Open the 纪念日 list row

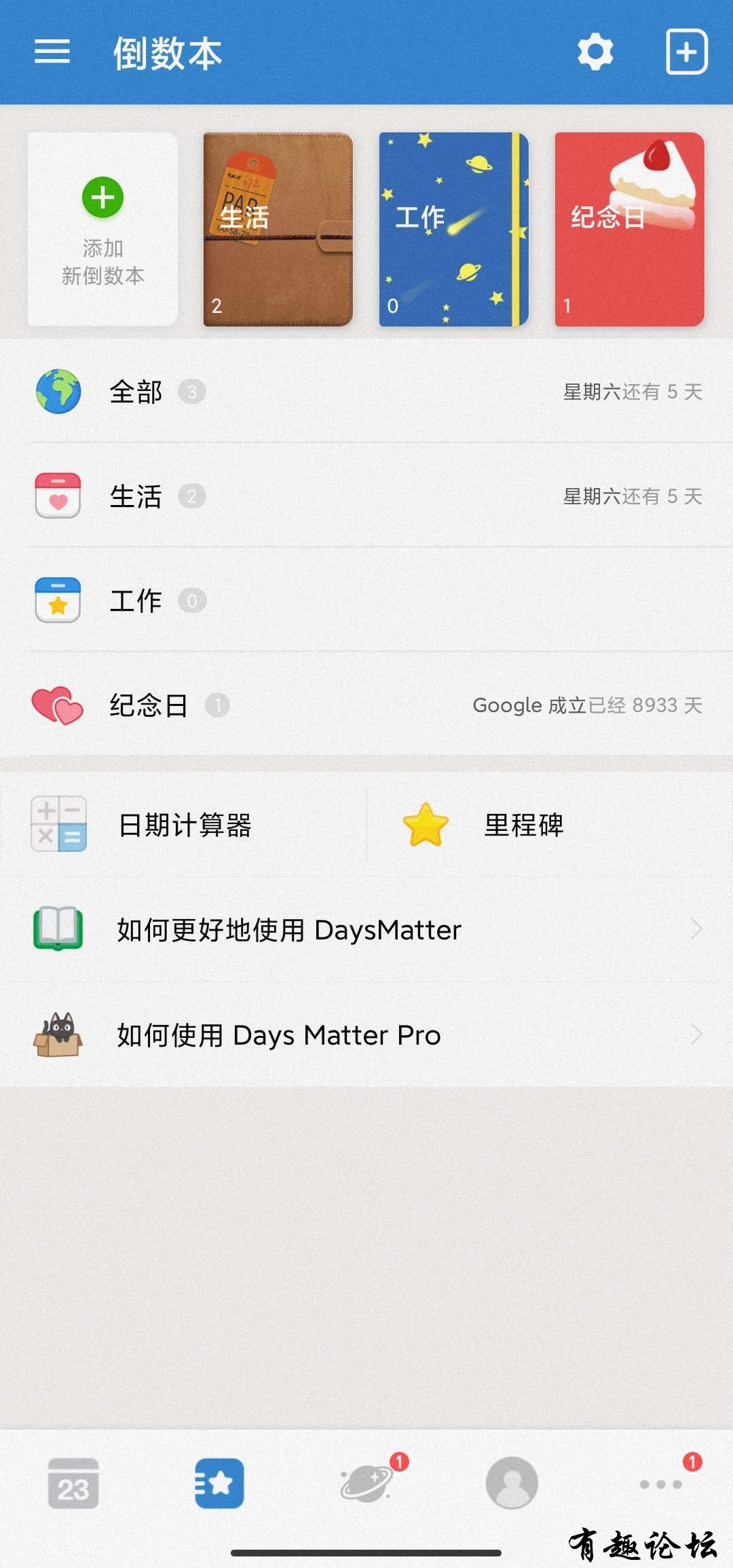click(x=366, y=705)
